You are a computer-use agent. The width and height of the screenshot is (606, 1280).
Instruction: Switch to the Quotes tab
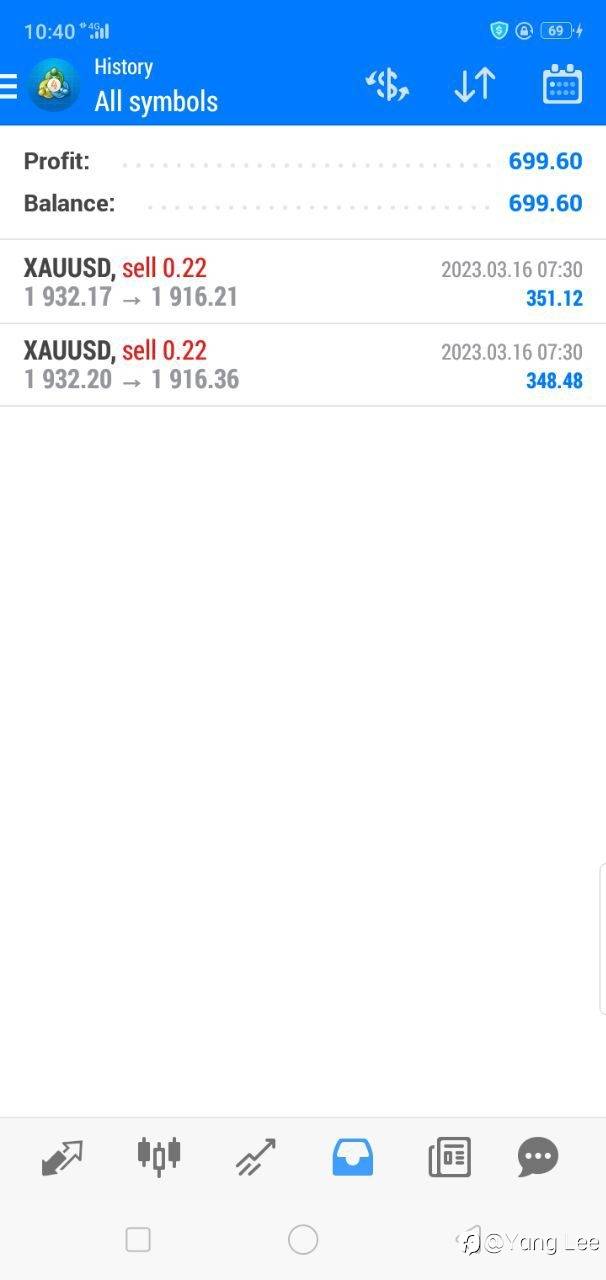tap(62, 1157)
